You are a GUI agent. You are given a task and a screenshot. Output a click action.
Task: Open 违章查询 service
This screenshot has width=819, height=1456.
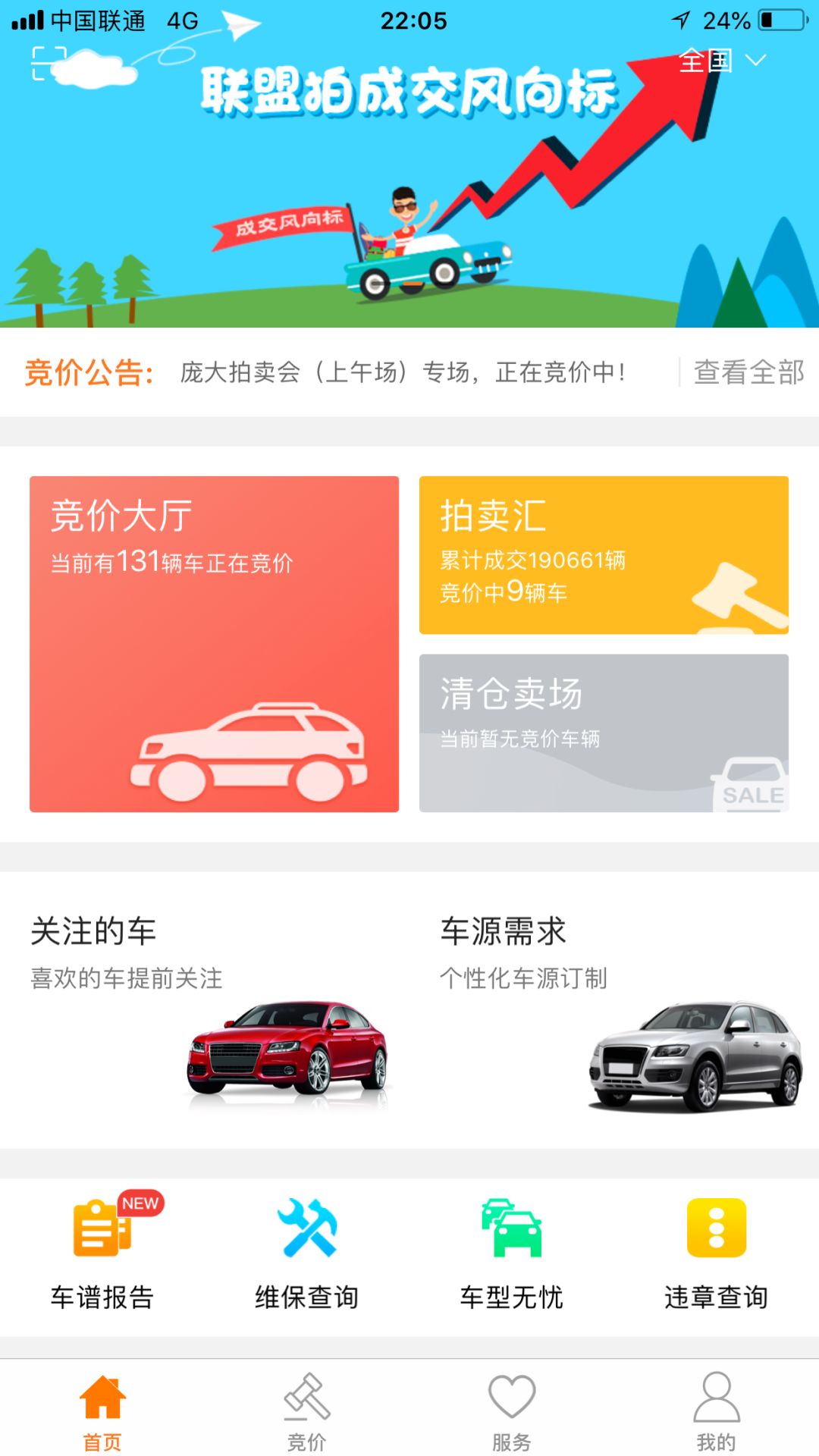pos(717,1251)
